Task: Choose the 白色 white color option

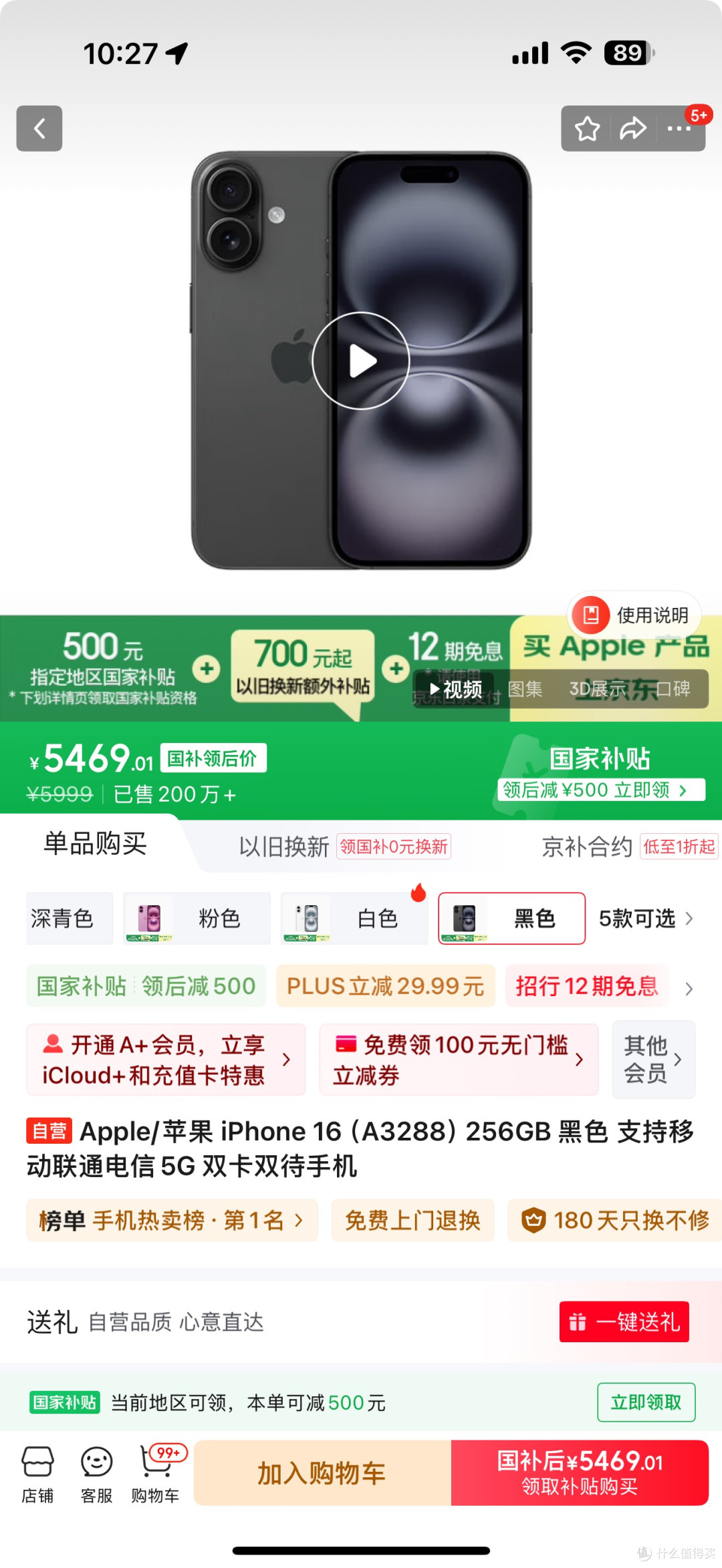Action: click(x=354, y=918)
